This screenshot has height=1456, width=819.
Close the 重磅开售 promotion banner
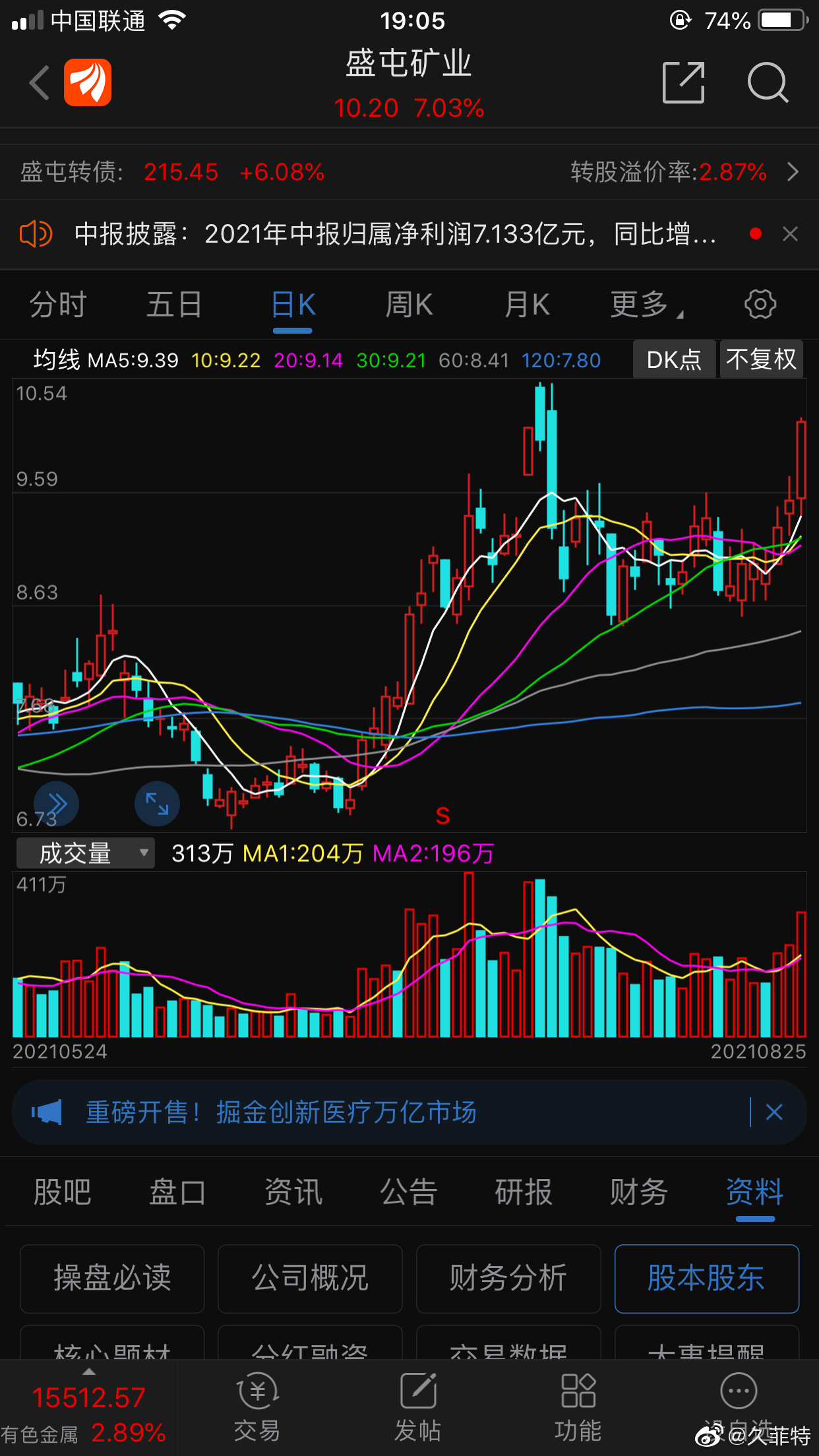click(x=774, y=1112)
